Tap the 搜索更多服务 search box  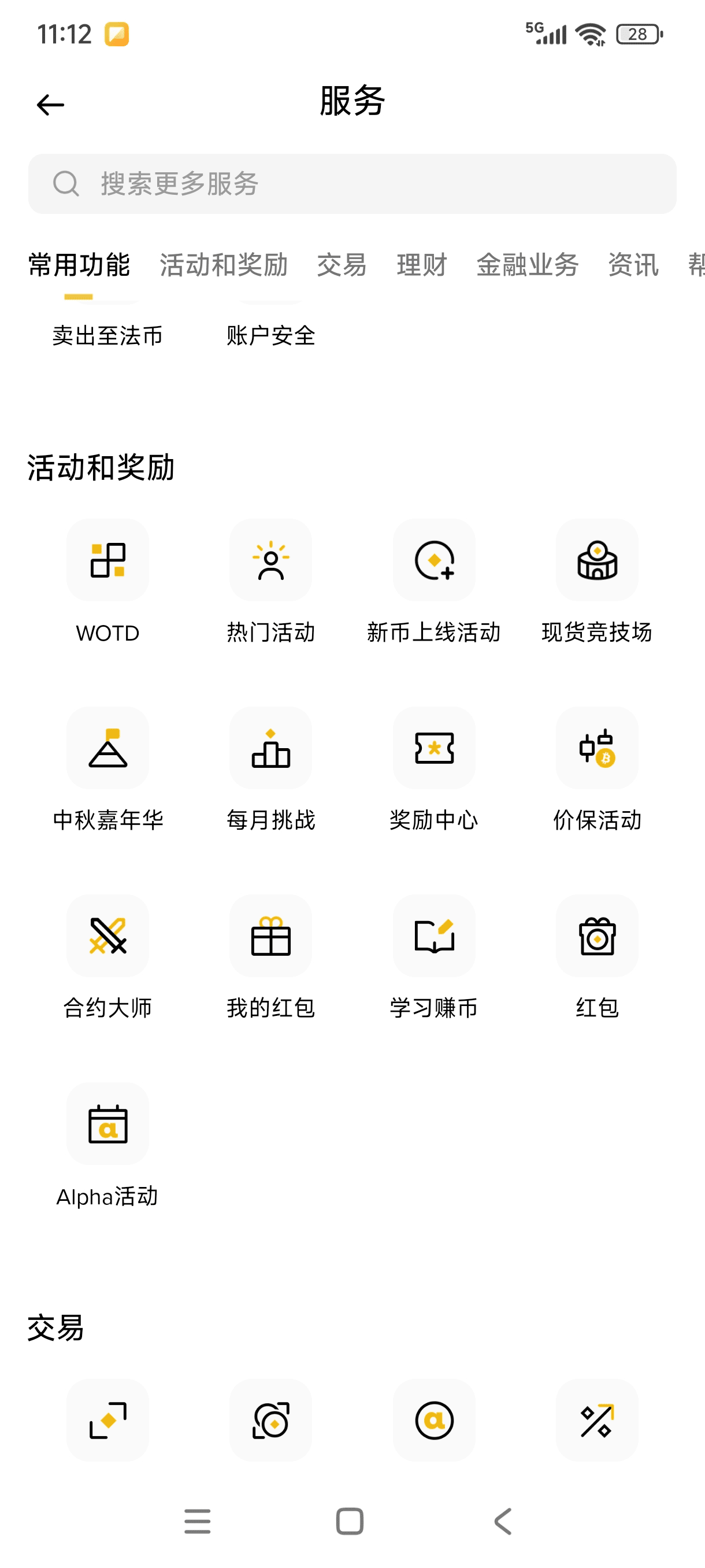[x=352, y=184]
